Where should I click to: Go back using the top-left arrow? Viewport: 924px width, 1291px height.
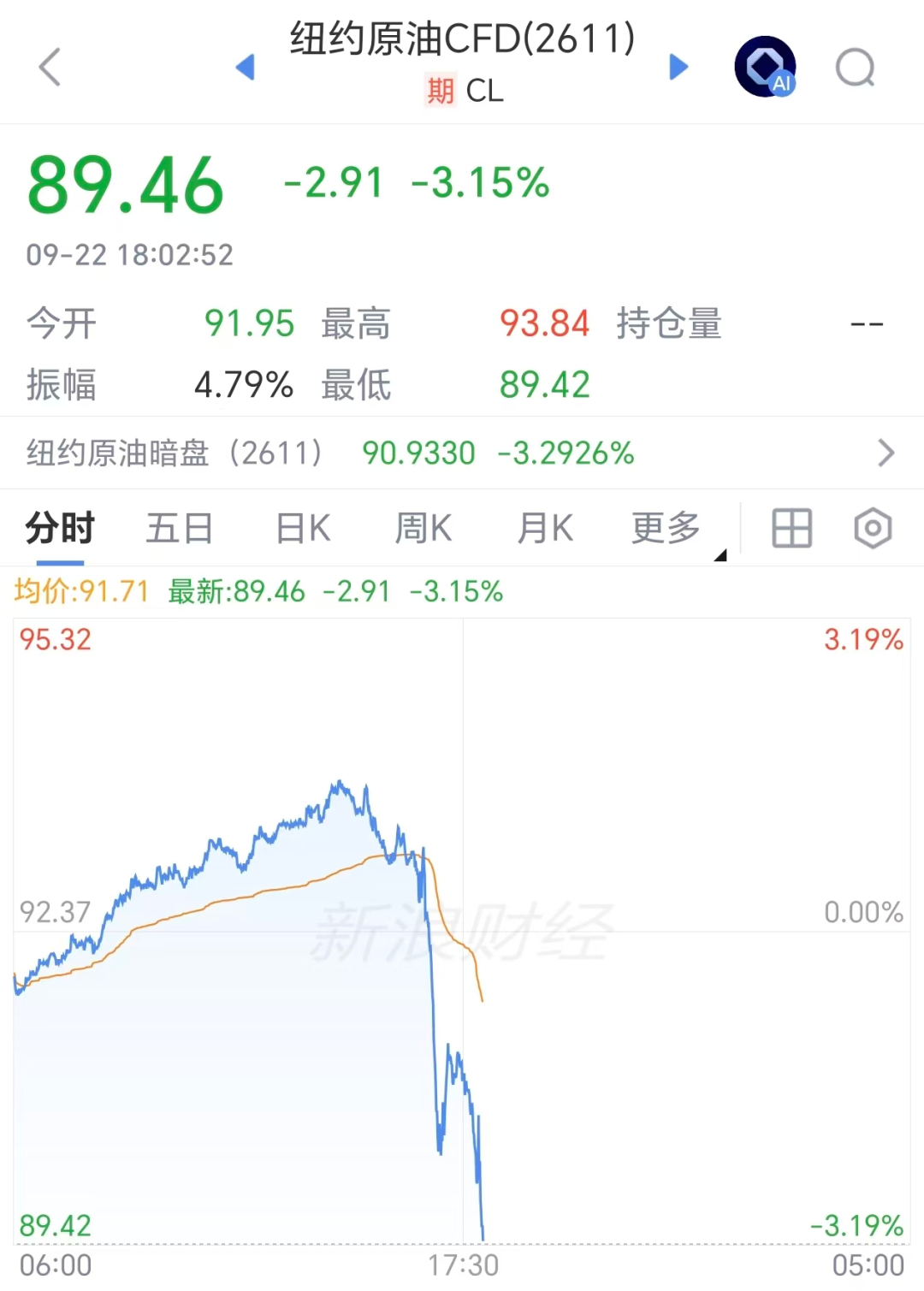[50, 67]
